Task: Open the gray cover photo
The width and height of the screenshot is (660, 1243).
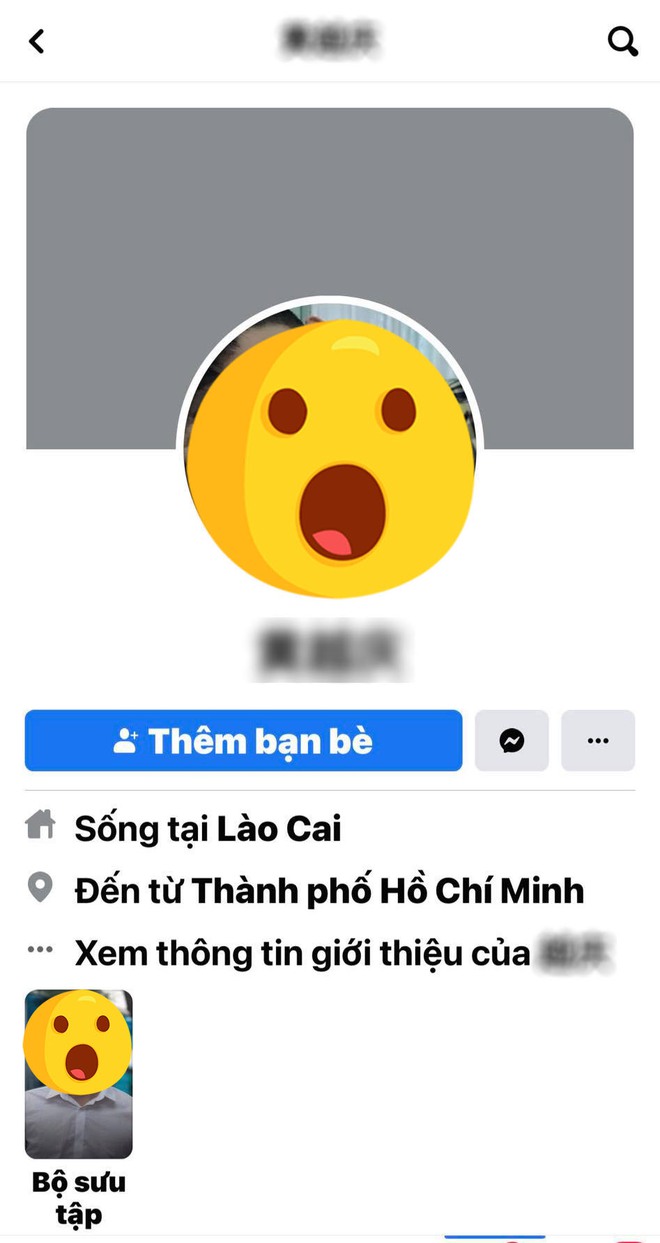Action: coord(330,200)
